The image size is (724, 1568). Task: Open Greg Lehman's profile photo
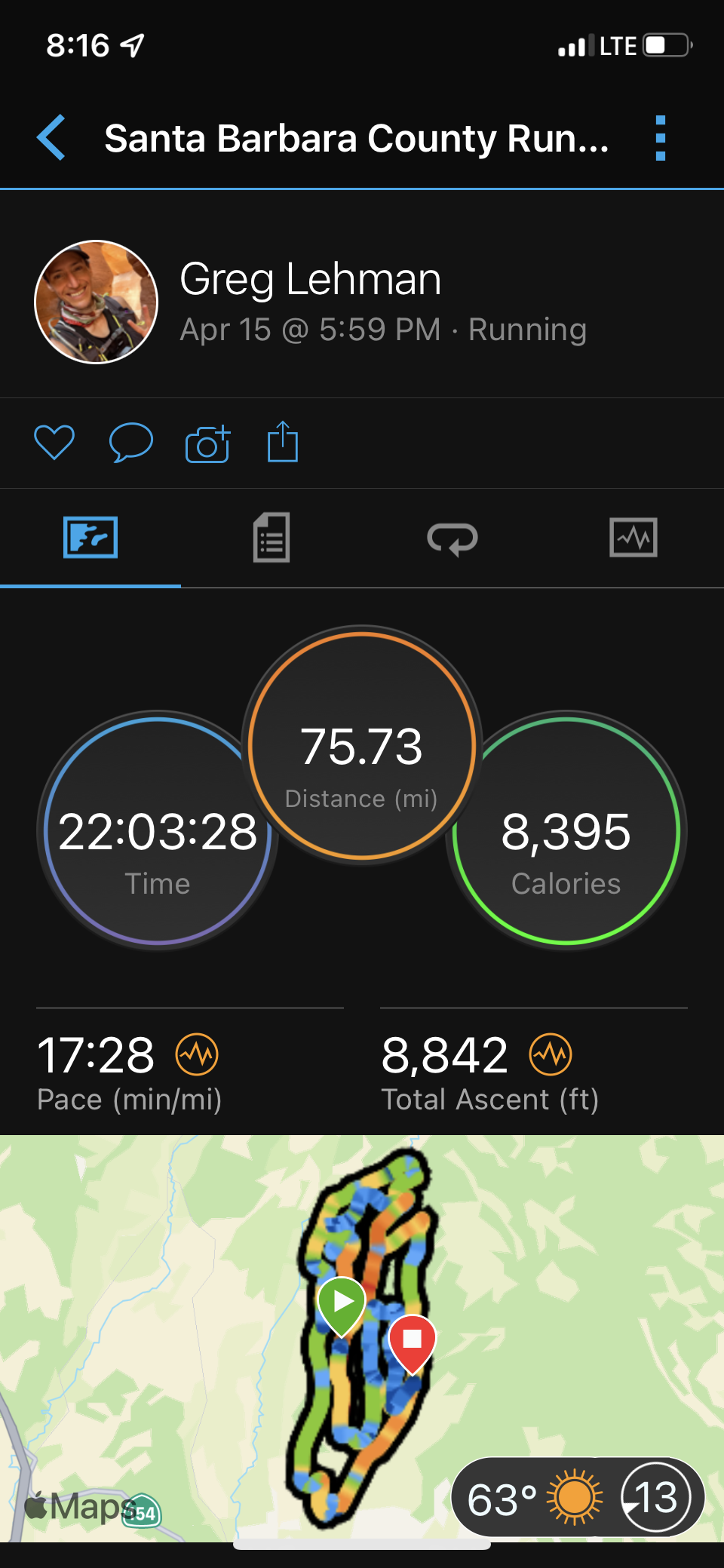97,302
